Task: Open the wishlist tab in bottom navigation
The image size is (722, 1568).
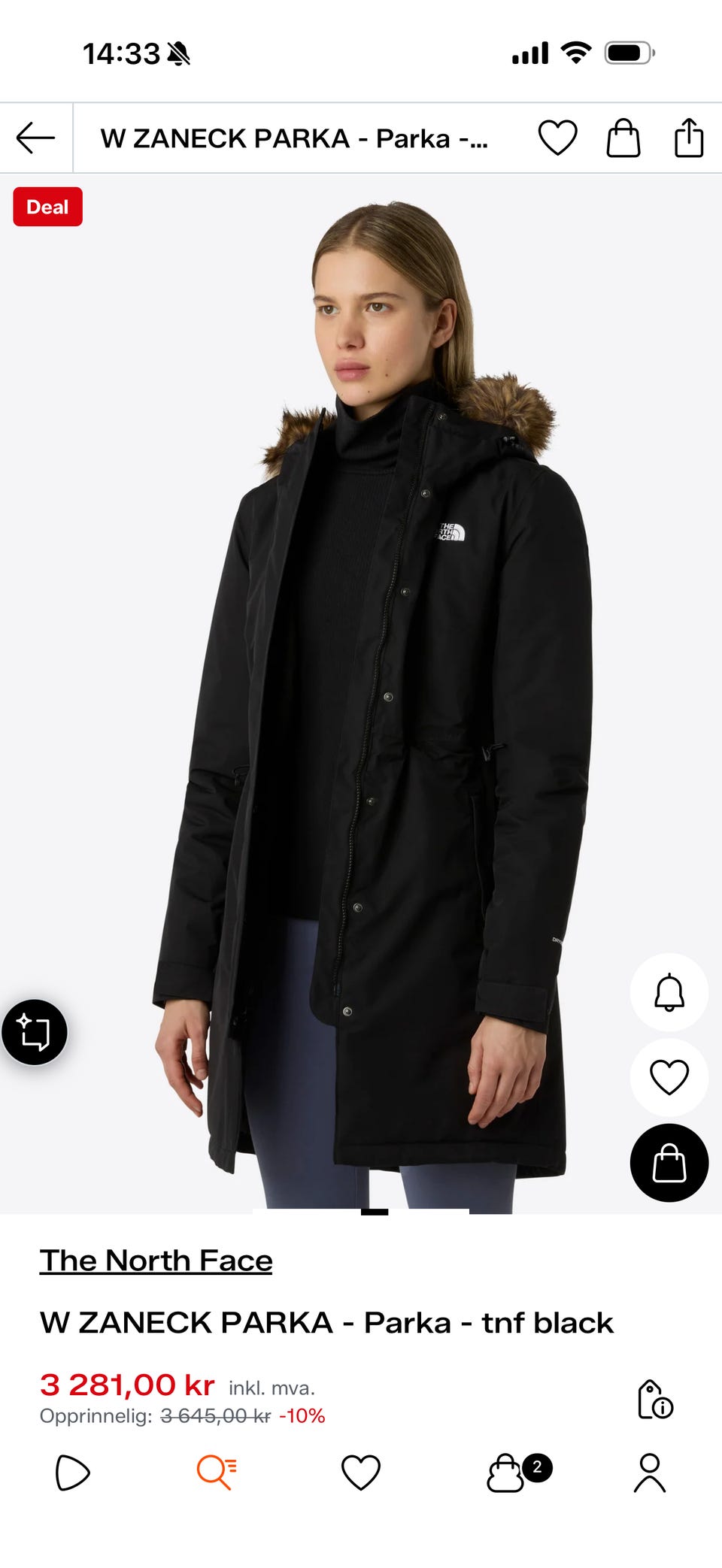Action: point(361,1473)
